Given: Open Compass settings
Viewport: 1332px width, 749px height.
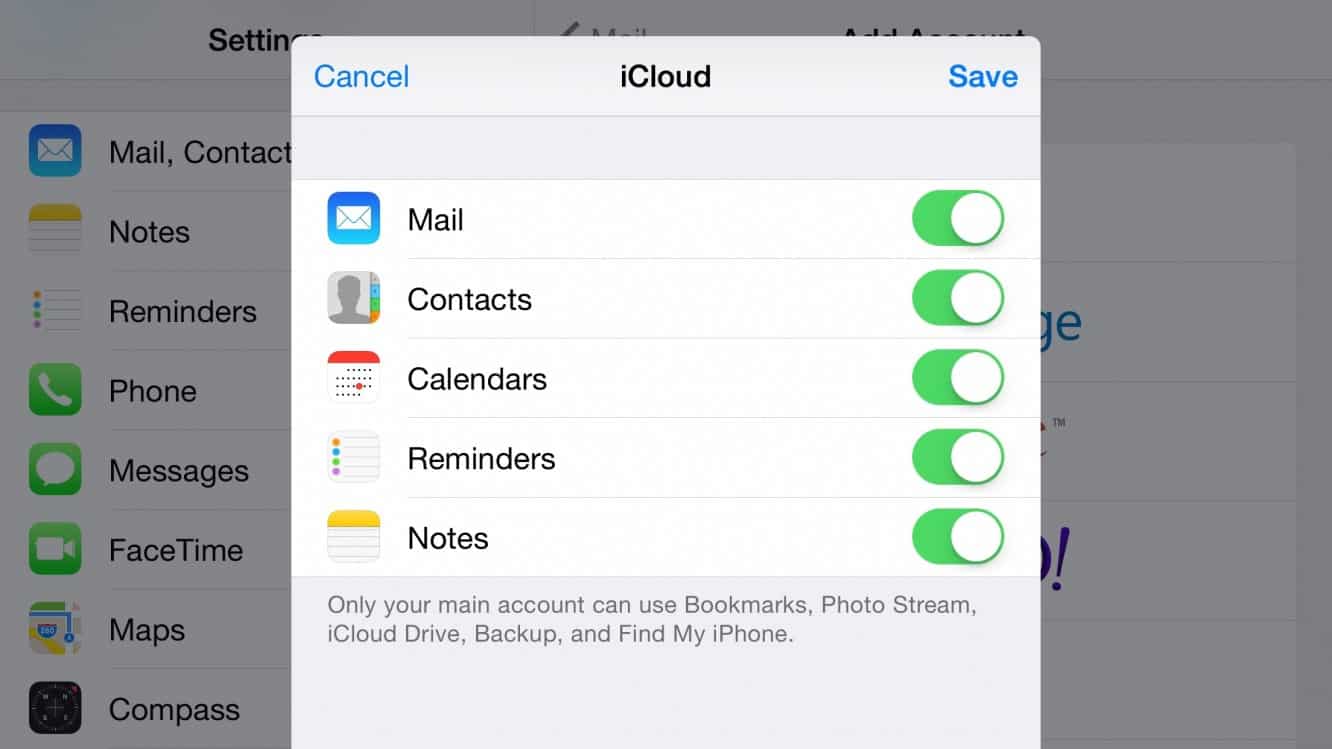Looking at the screenshot, I should coord(174,710).
